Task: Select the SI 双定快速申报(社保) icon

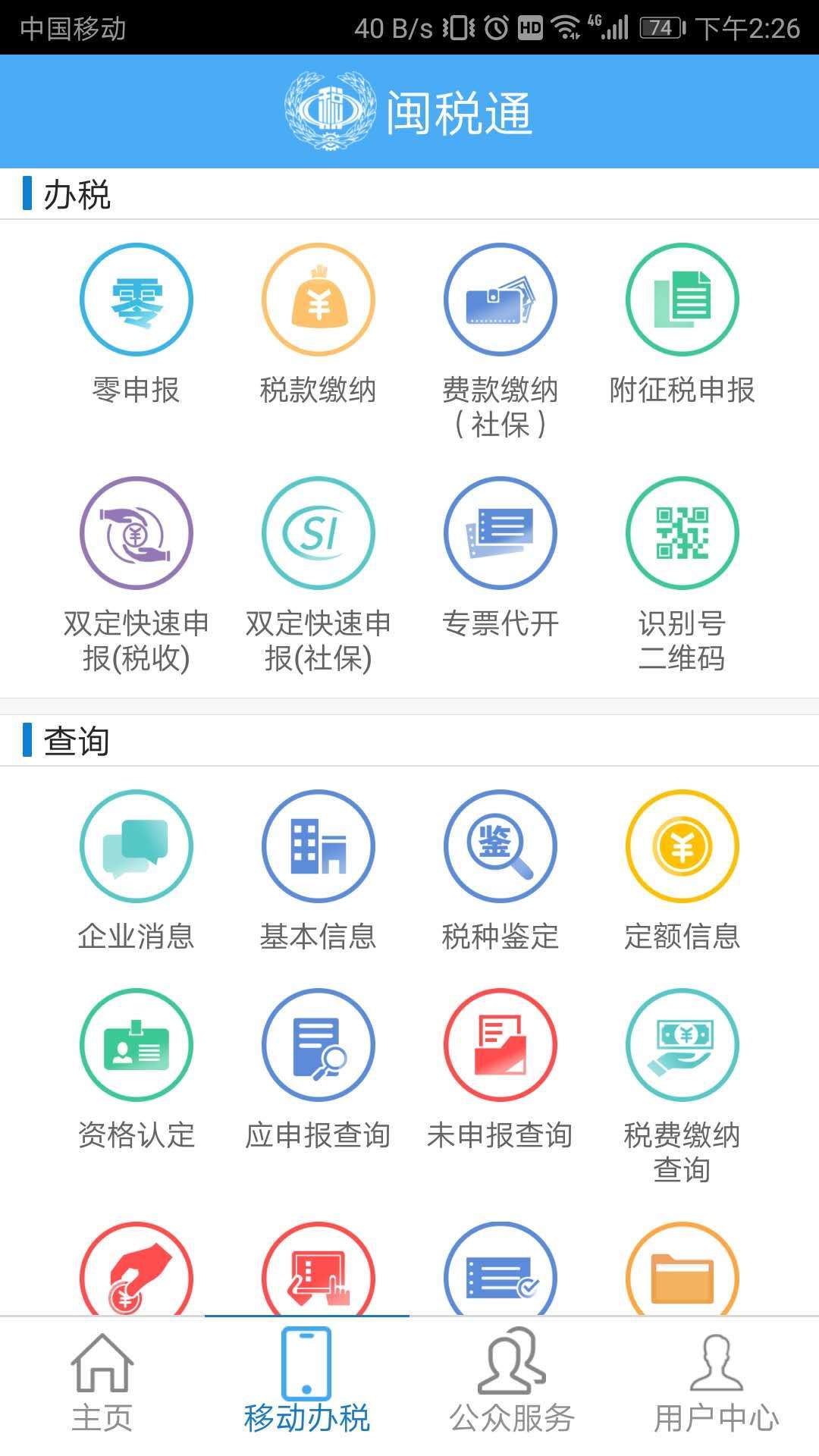Action: [318, 532]
